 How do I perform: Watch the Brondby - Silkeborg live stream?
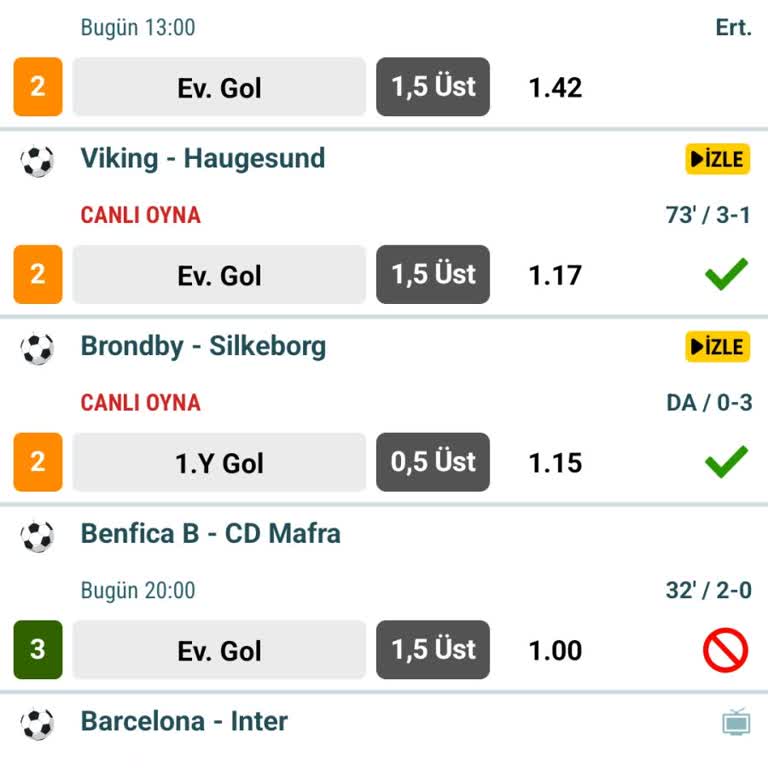[717, 347]
